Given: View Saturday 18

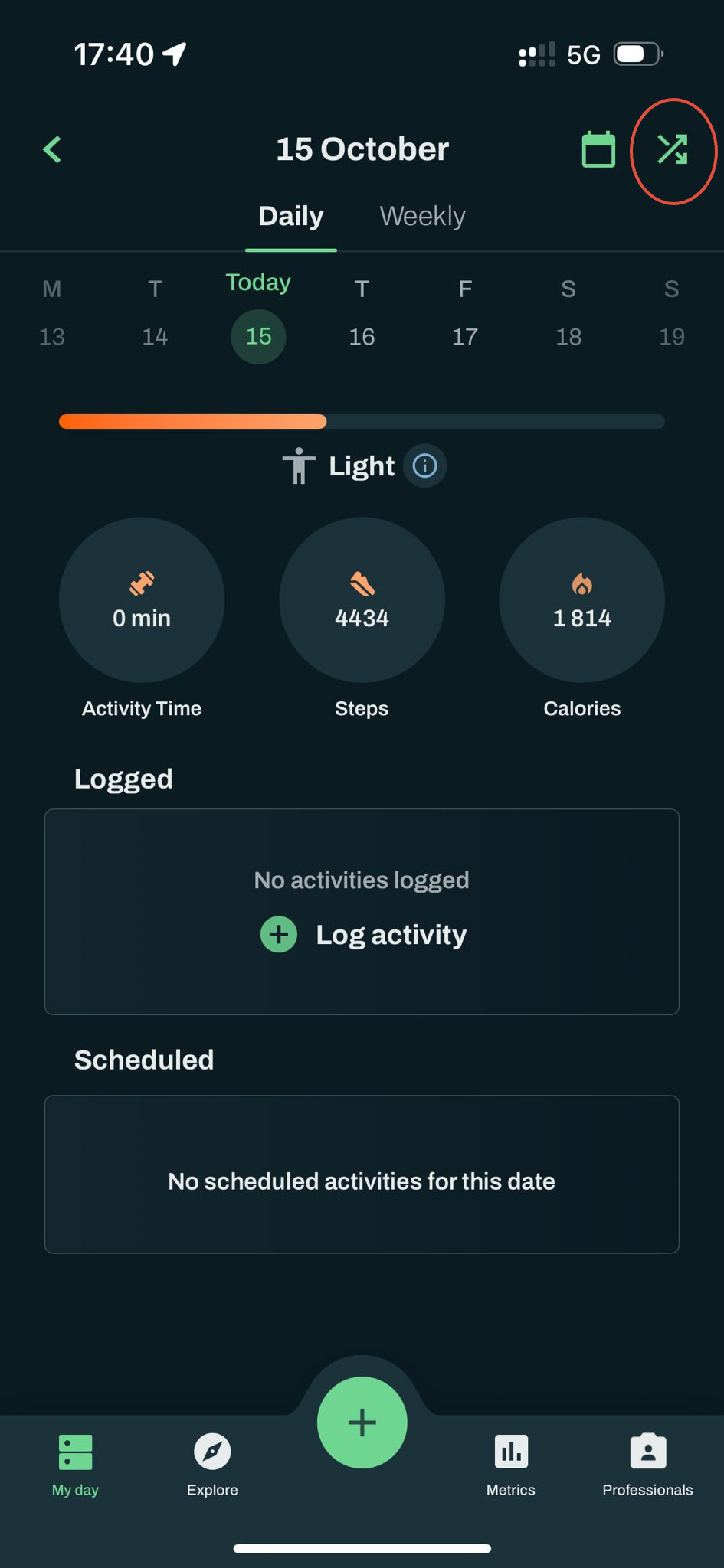Looking at the screenshot, I should tap(568, 336).
